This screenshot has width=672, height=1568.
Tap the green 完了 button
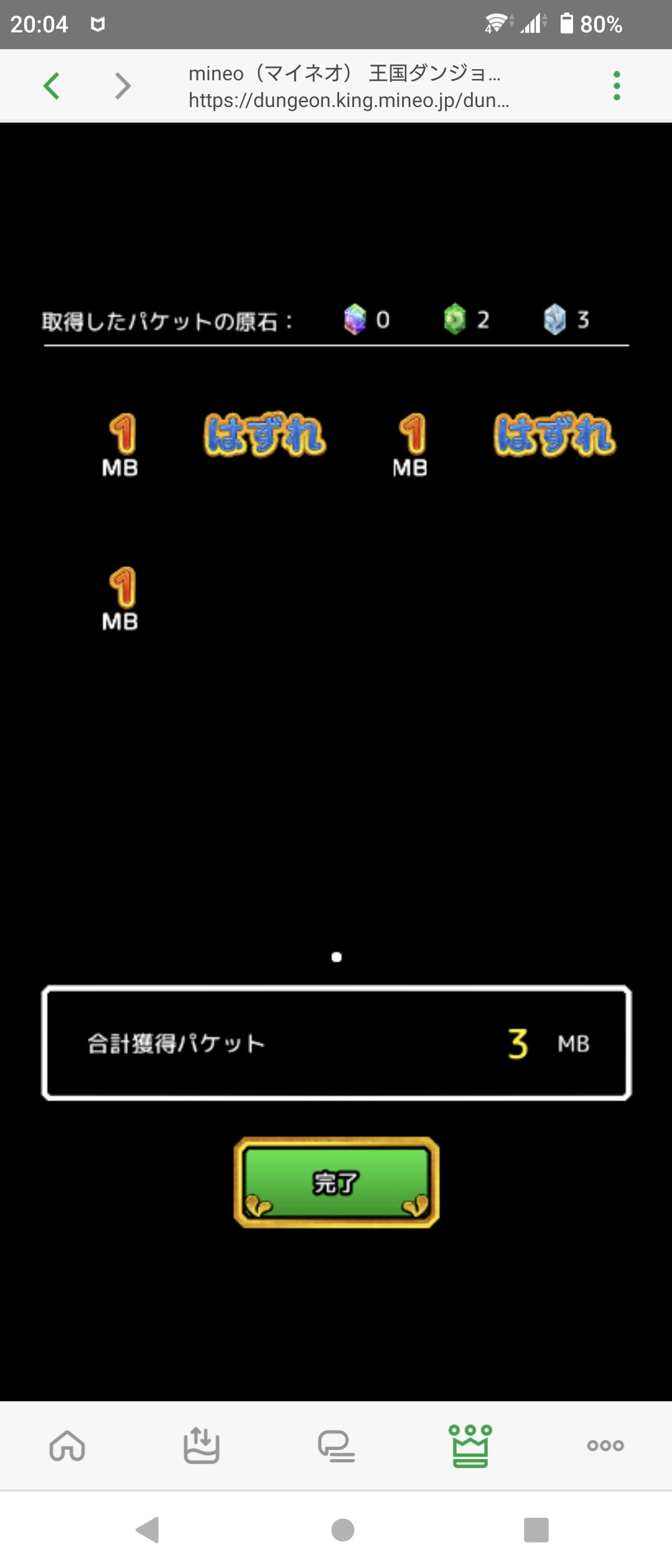coord(337,1182)
